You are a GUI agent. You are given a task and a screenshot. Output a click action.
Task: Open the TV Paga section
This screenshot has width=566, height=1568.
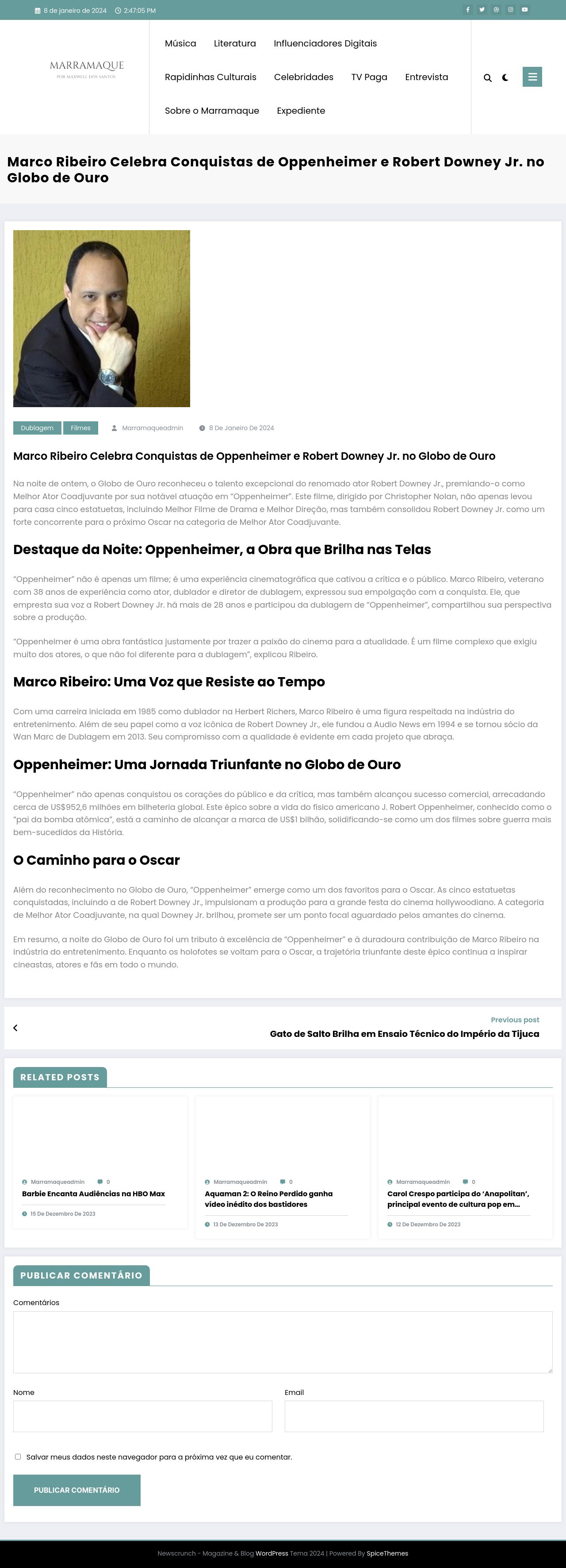[369, 77]
